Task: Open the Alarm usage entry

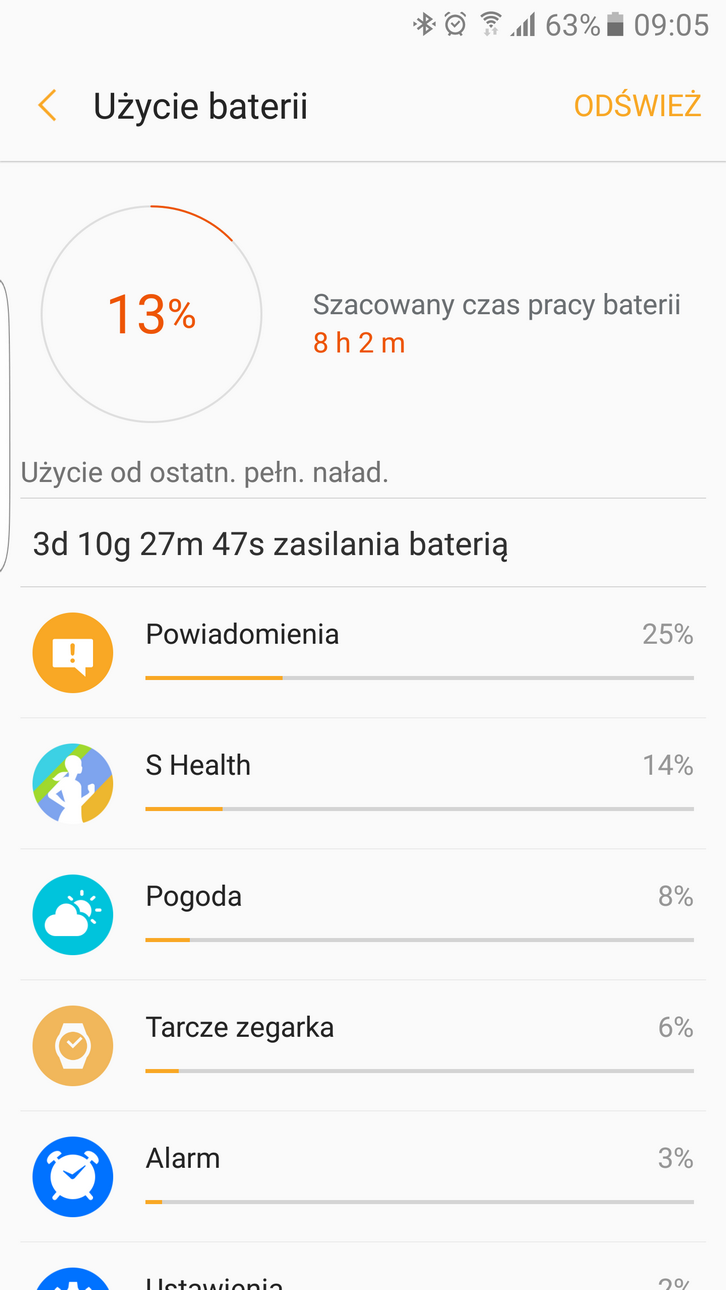Action: pyautogui.click(x=363, y=1177)
